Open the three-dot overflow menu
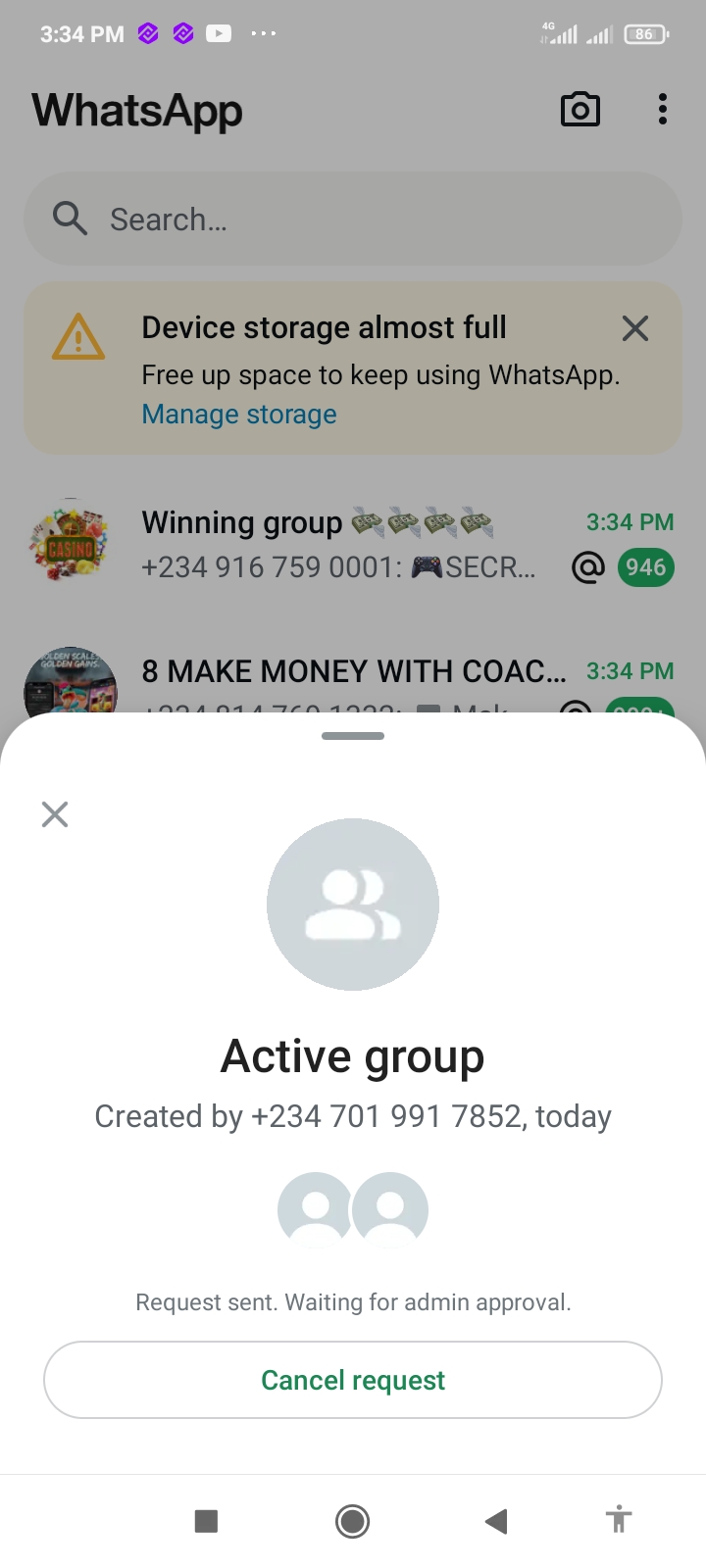 click(x=663, y=110)
